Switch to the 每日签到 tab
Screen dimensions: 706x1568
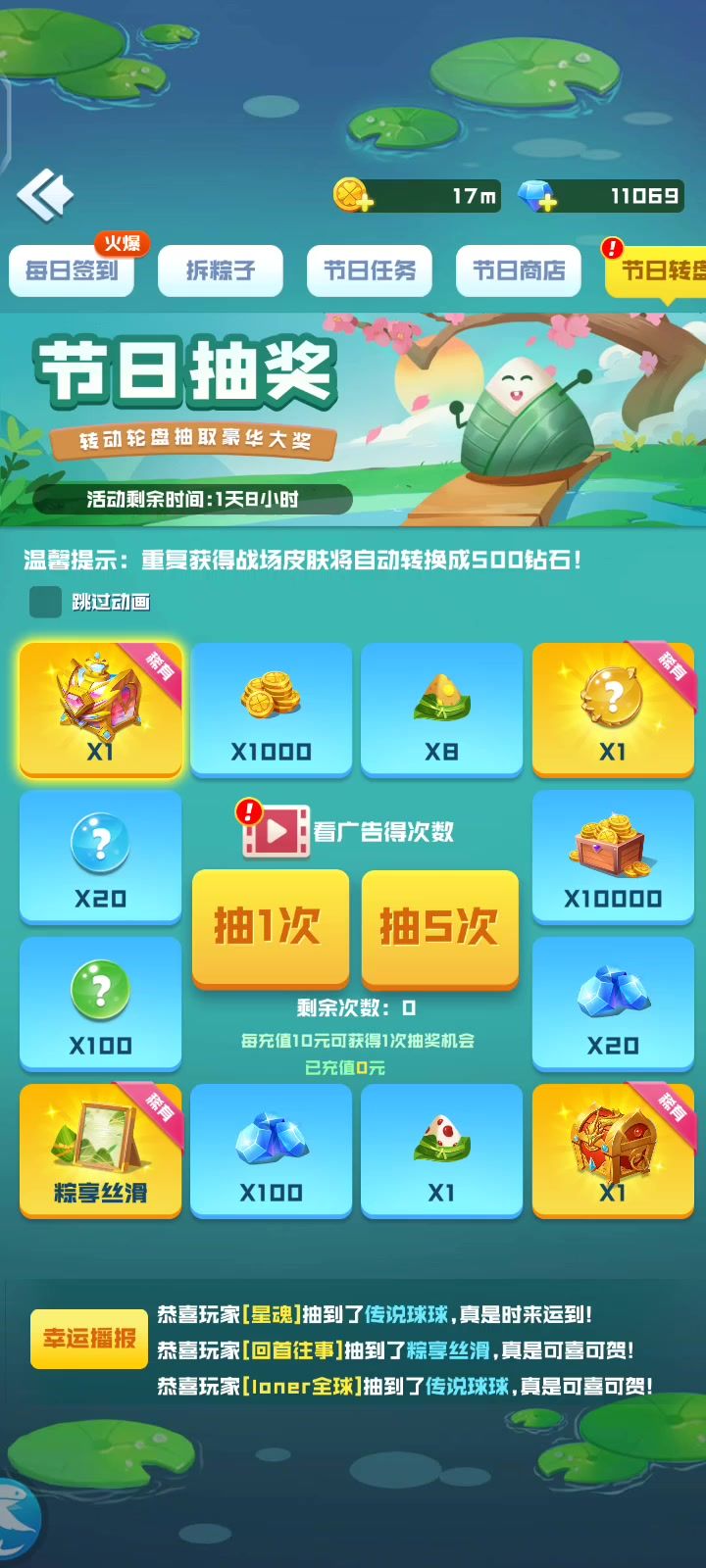pos(72,270)
